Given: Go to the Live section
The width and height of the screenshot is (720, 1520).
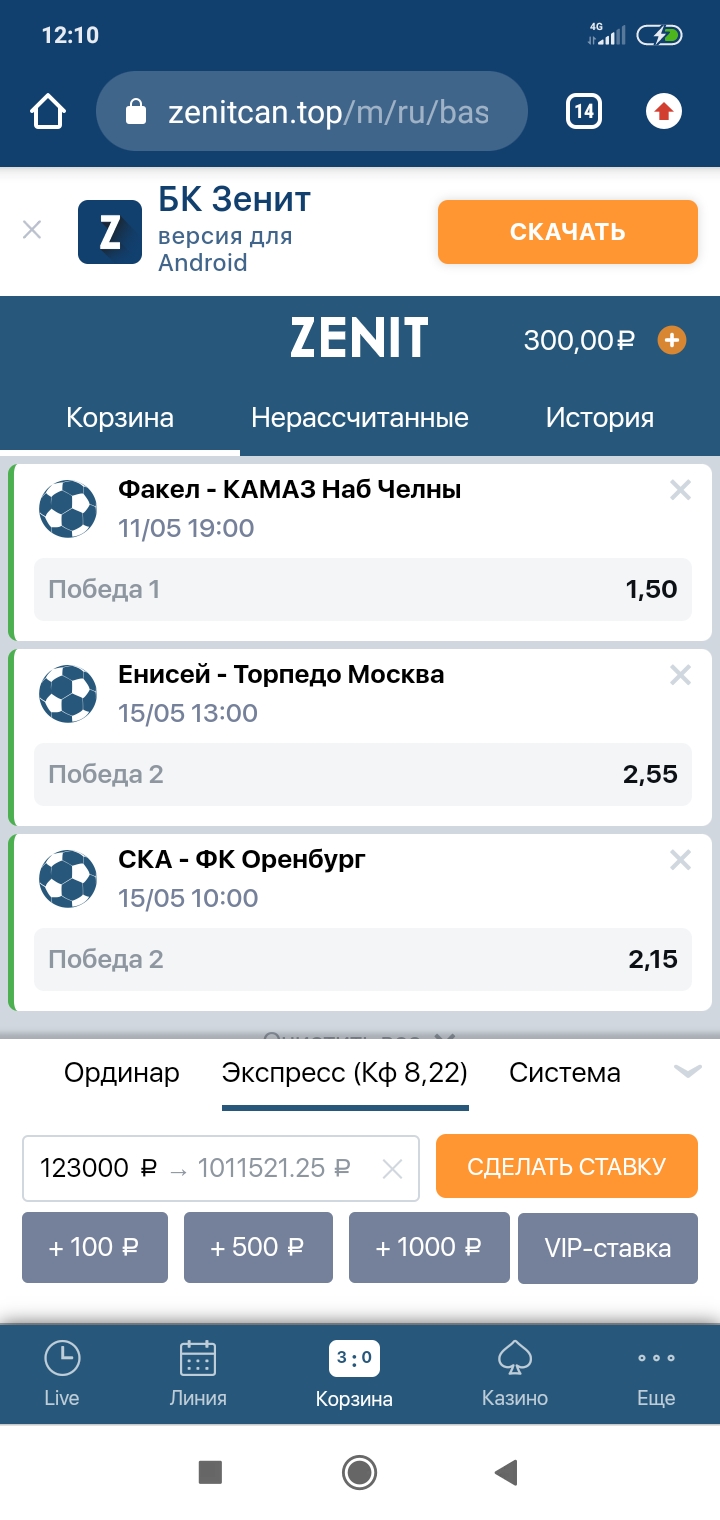Looking at the screenshot, I should (62, 1375).
